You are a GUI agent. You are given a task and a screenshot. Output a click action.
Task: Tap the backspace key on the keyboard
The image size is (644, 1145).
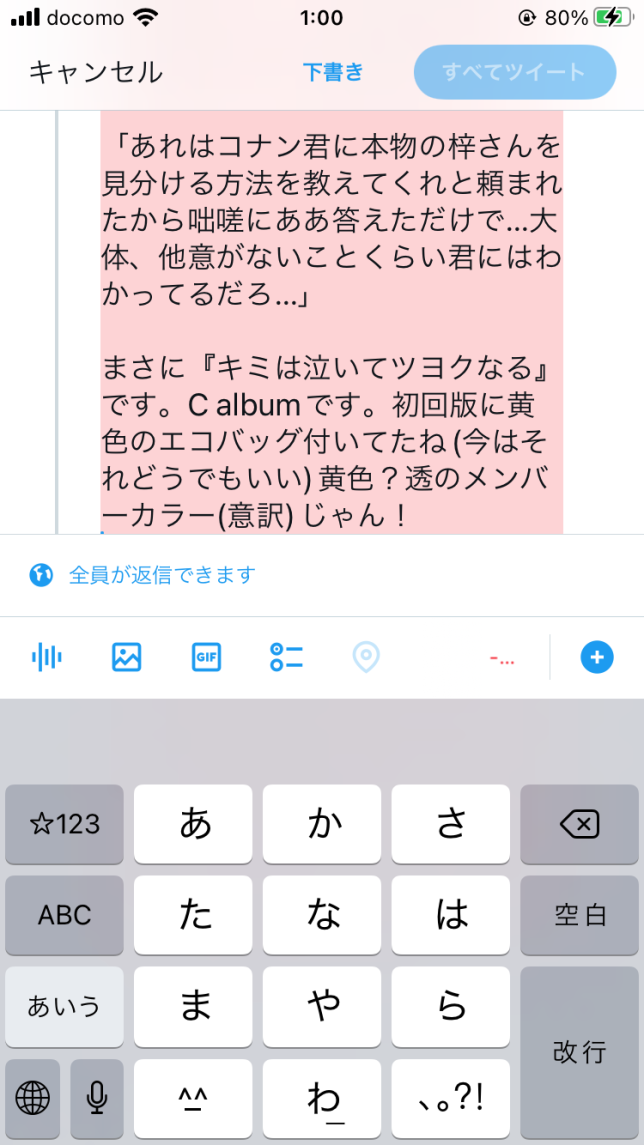579,824
